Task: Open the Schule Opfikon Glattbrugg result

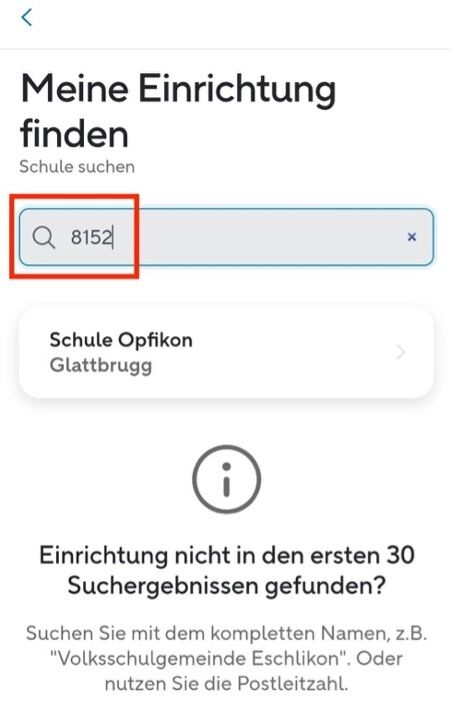Action: click(x=226, y=352)
